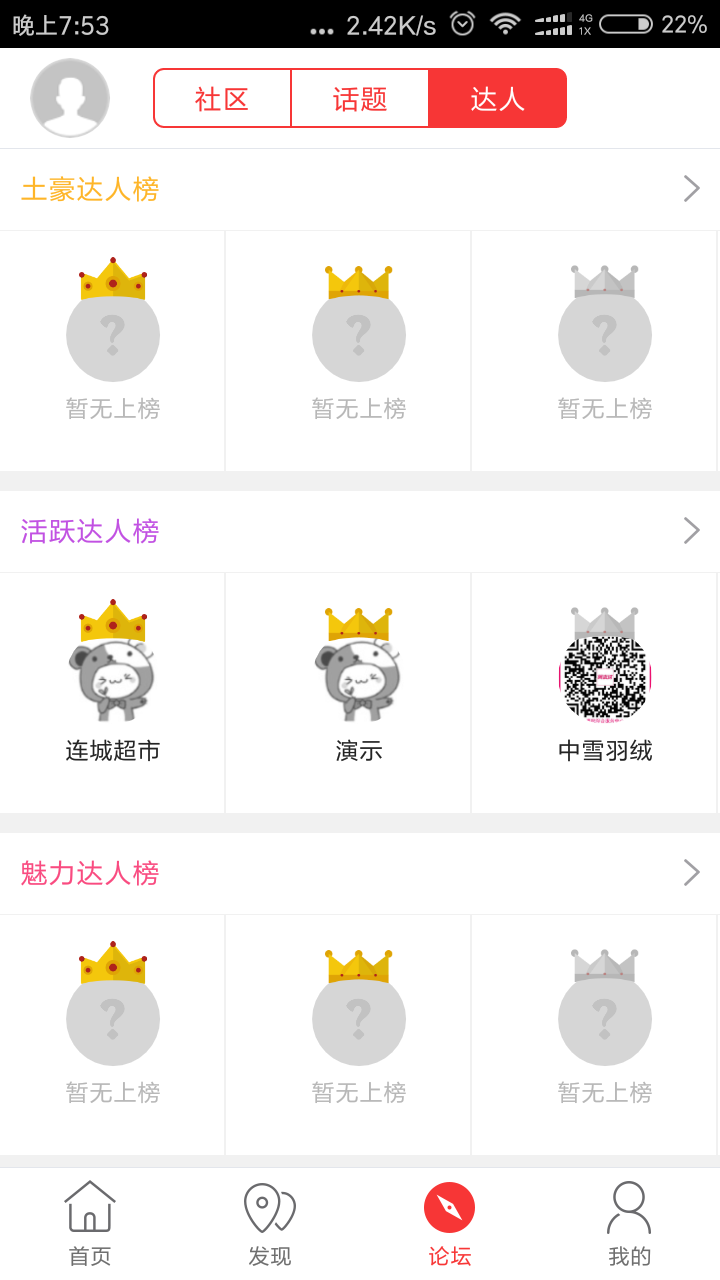Switch to the 社区 tab
Image resolution: width=720 pixels, height=1280 pixels.
222,98
